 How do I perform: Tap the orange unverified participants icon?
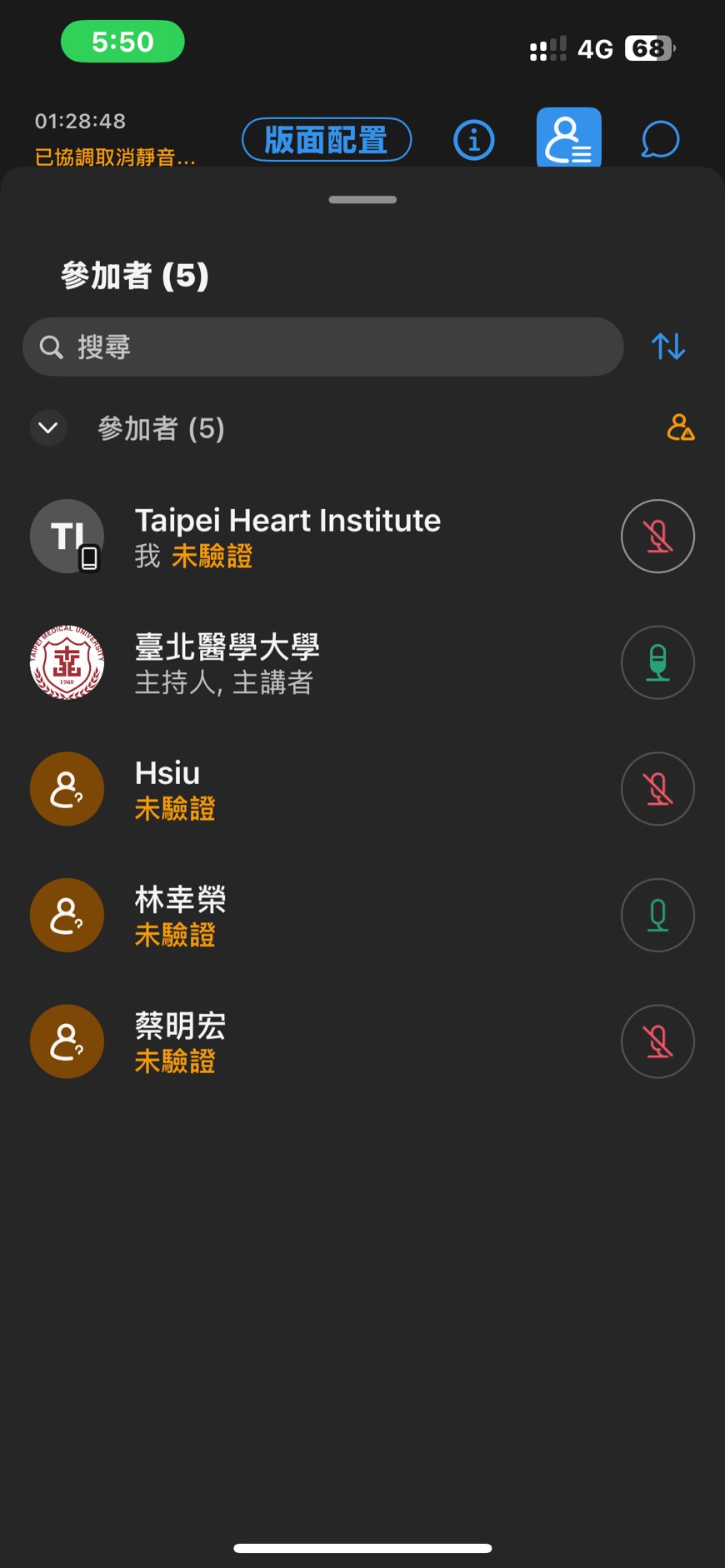680,427
